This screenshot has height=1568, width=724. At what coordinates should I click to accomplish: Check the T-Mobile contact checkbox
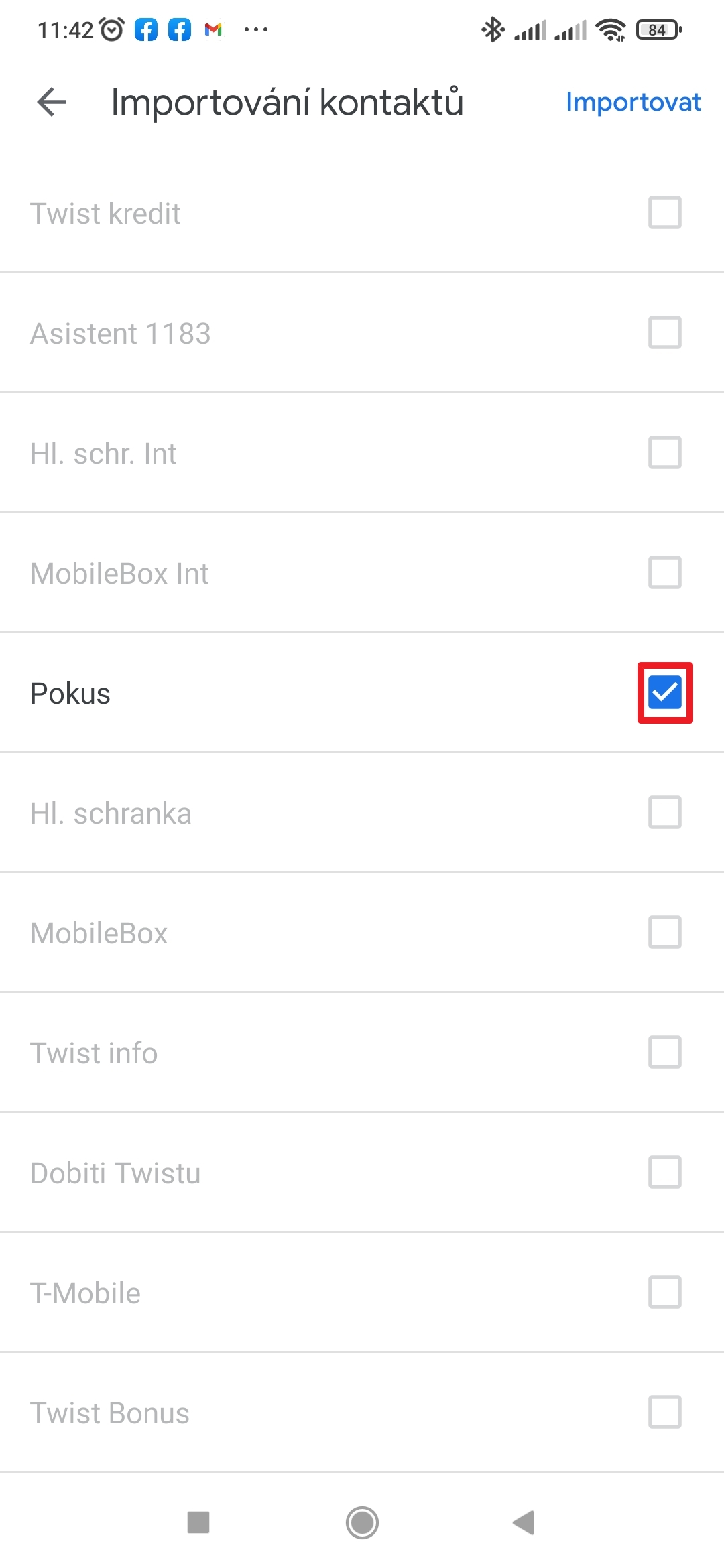(x=664, y=1293)
